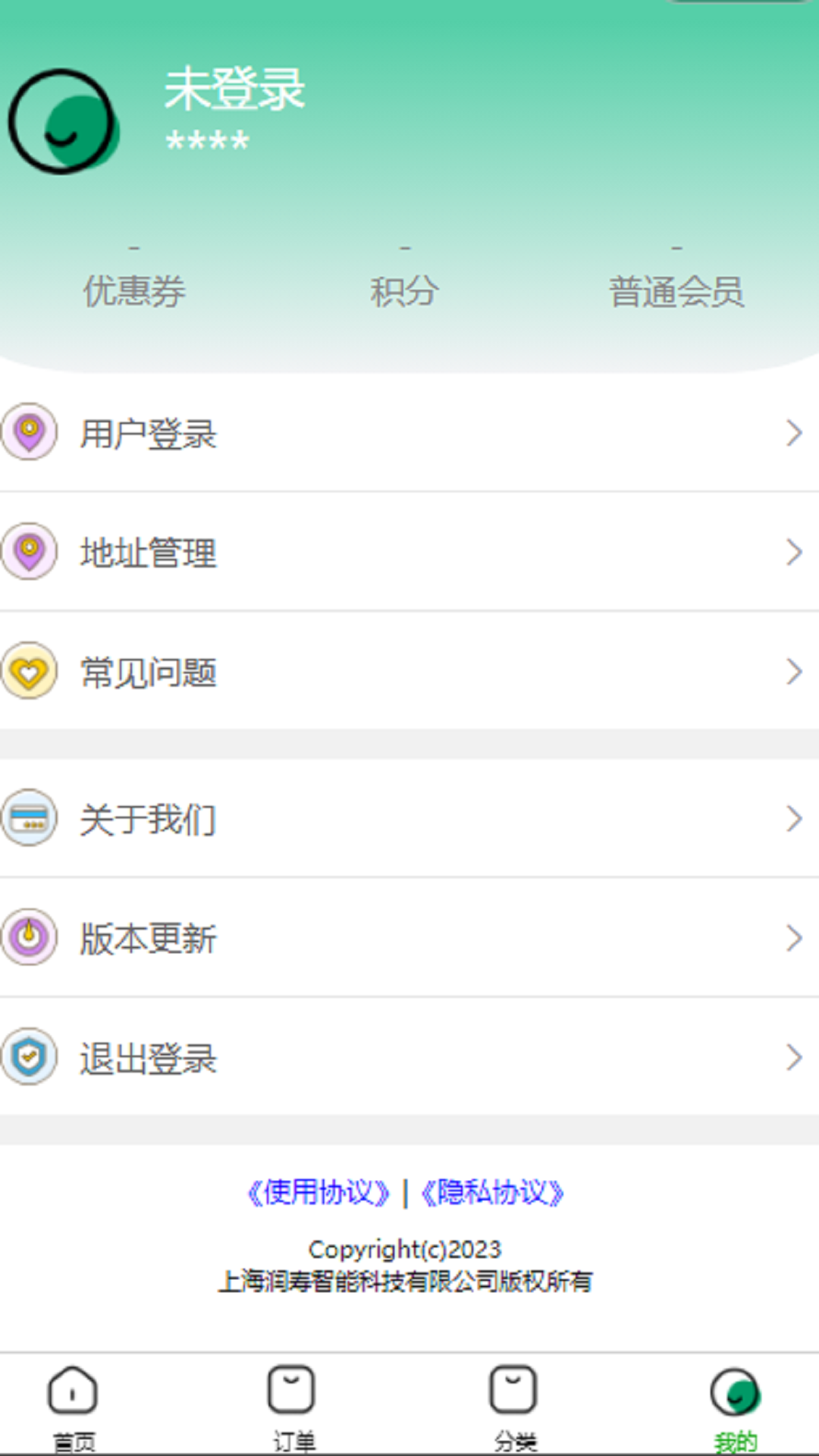819x1456 pixels.
Task: Switch to the 分类 tab
Action: point(513,1407)
